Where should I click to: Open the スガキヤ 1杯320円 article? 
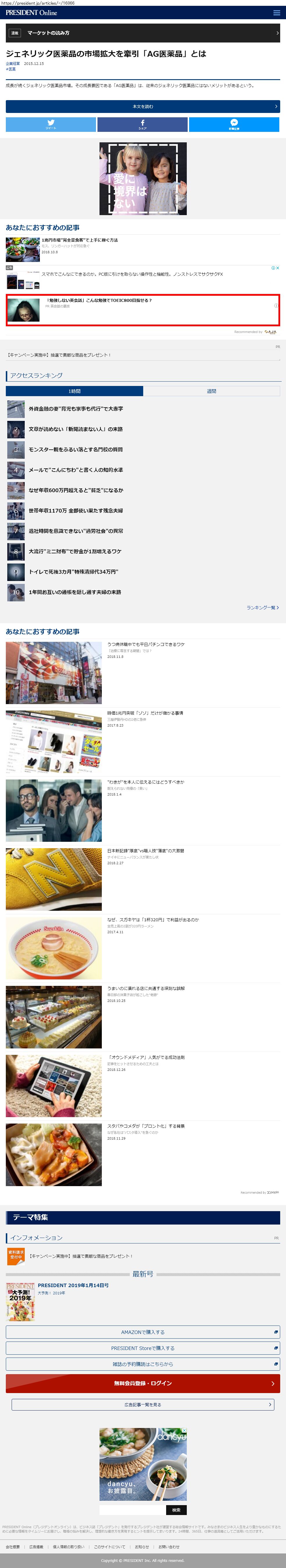coord(153,920)
